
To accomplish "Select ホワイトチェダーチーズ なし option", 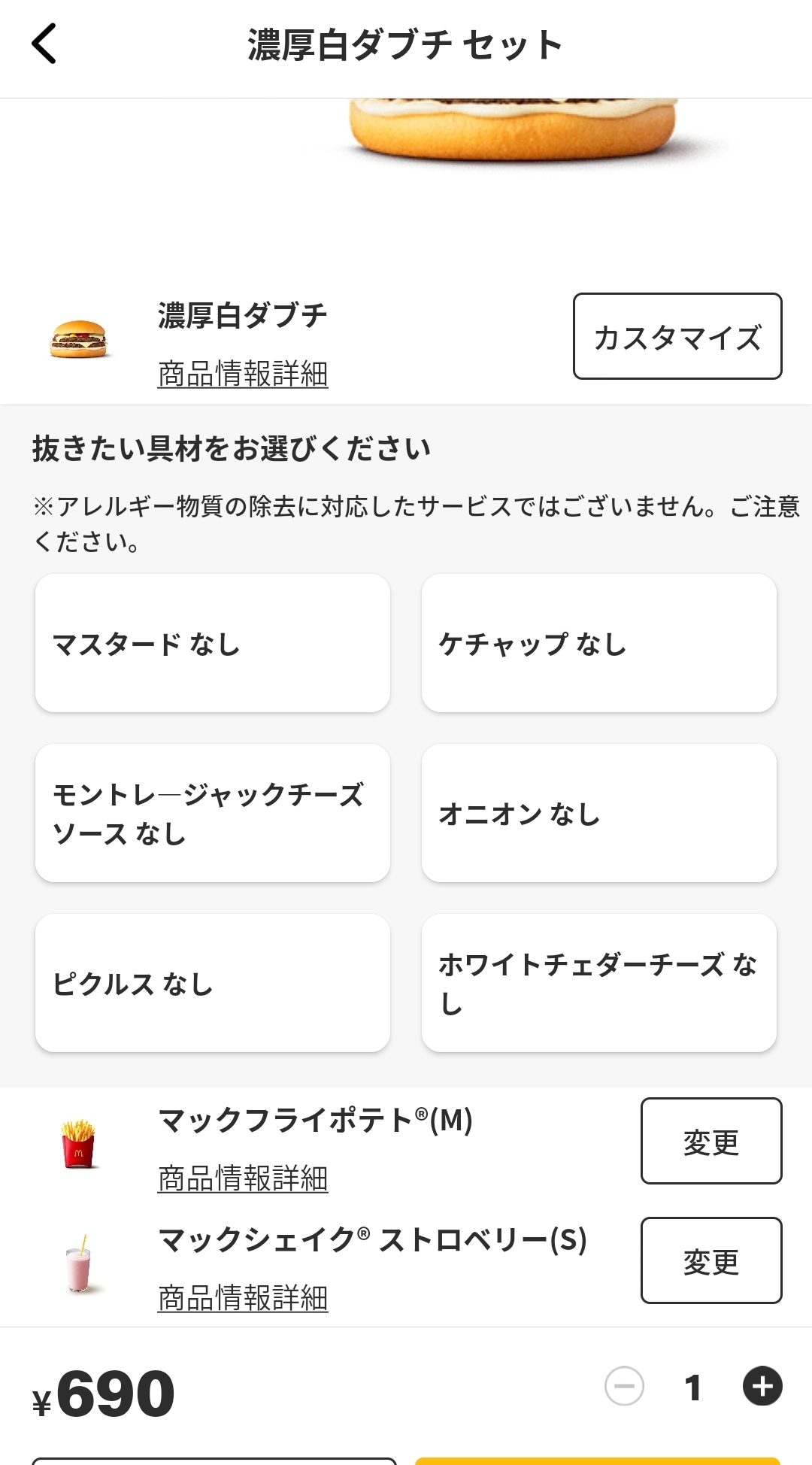I will pos(598,983).
